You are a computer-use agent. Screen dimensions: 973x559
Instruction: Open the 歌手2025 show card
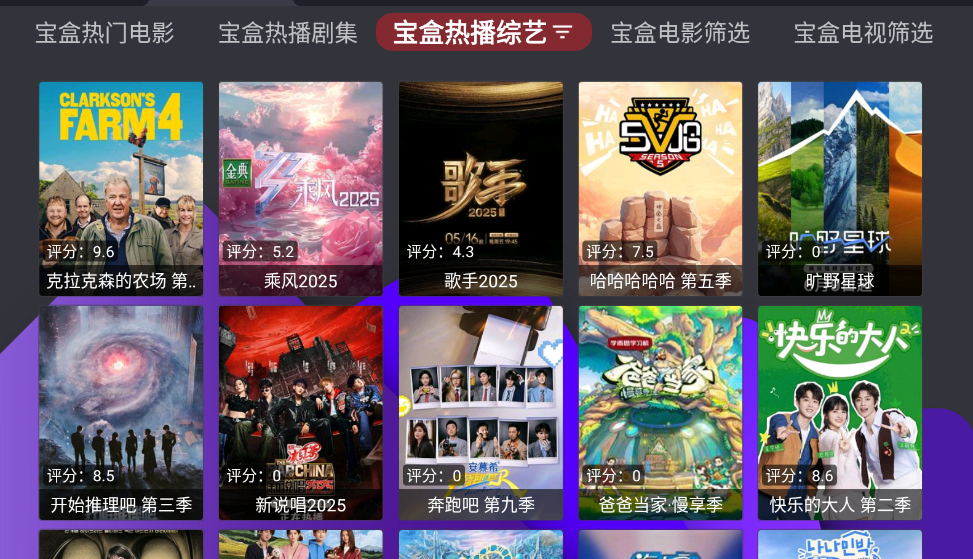click(481, 189)
